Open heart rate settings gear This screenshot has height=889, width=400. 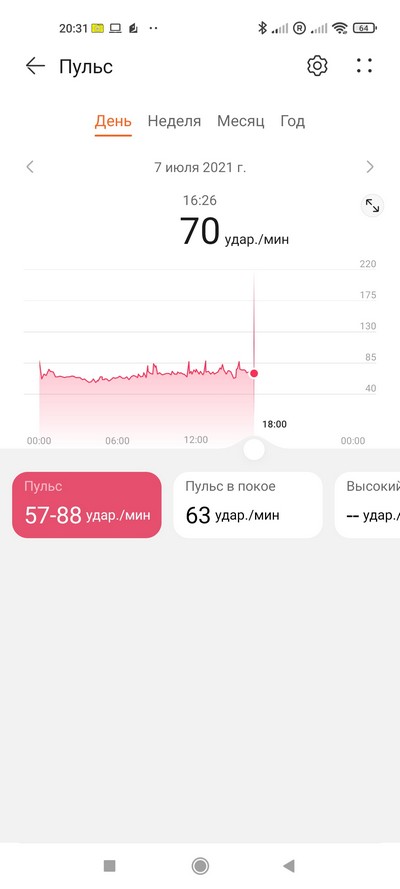[x=317, y=66]
